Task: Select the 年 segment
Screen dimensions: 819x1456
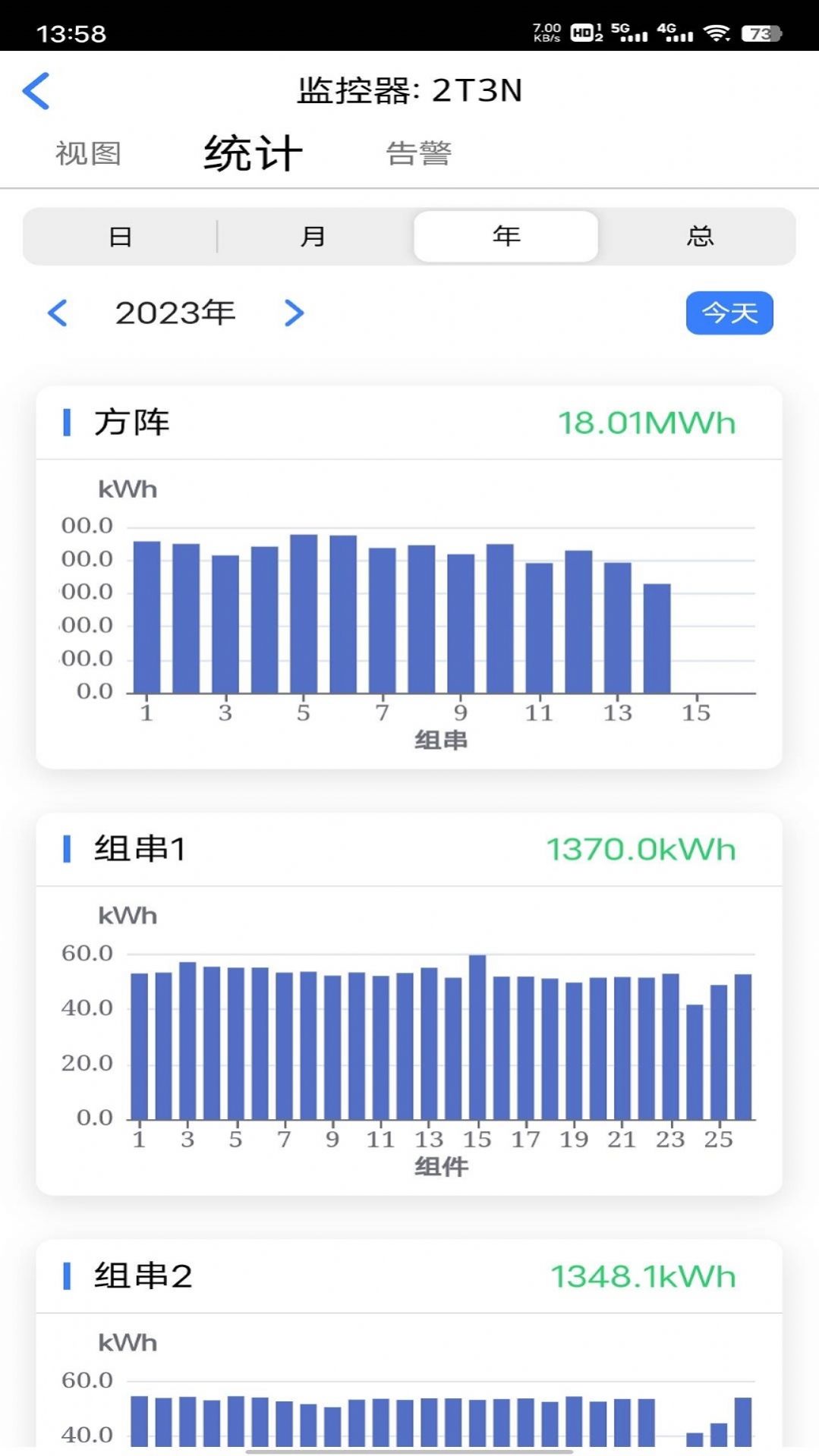Action: pos(506,237)
